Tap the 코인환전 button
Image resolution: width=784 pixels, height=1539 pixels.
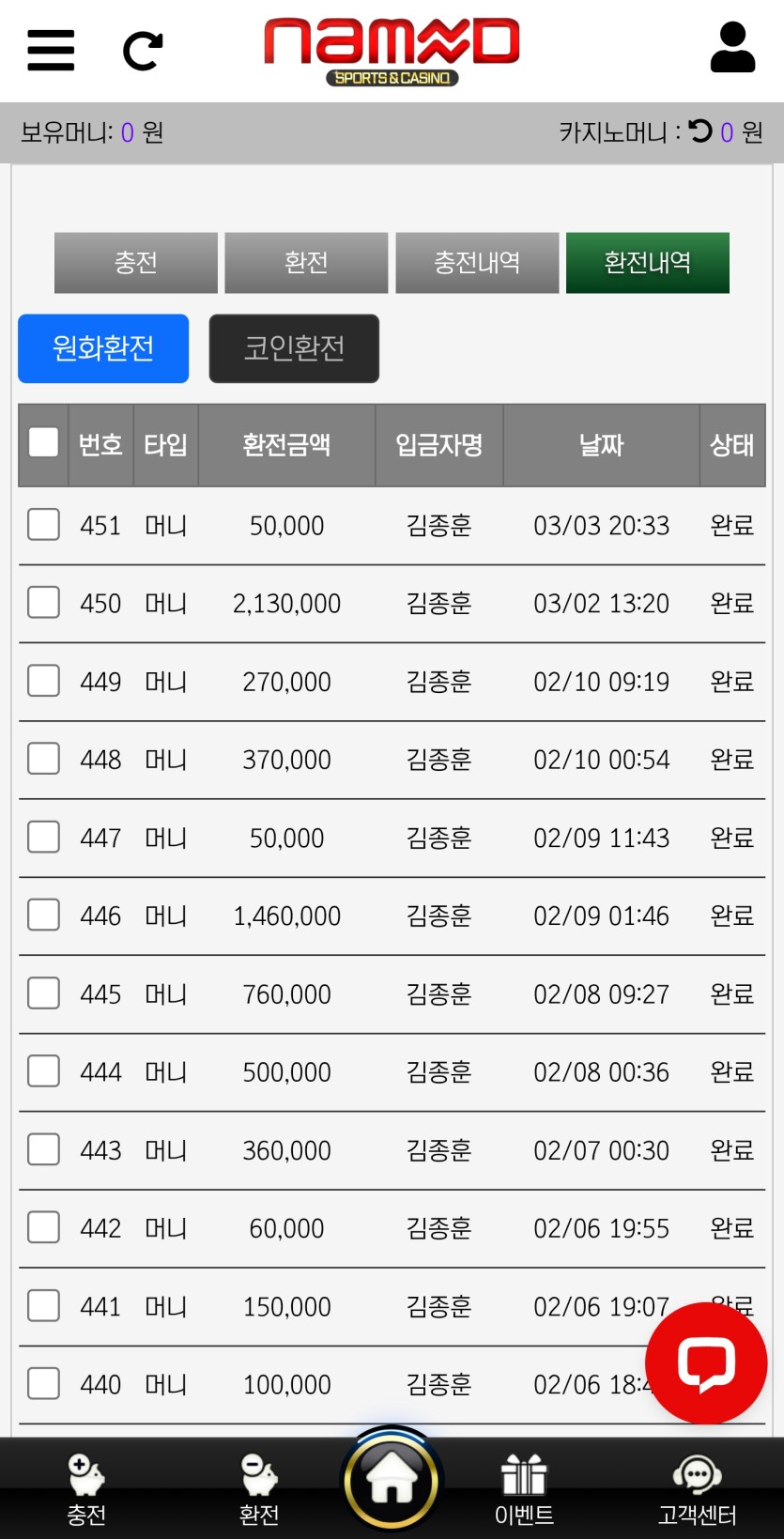(294, 348)
